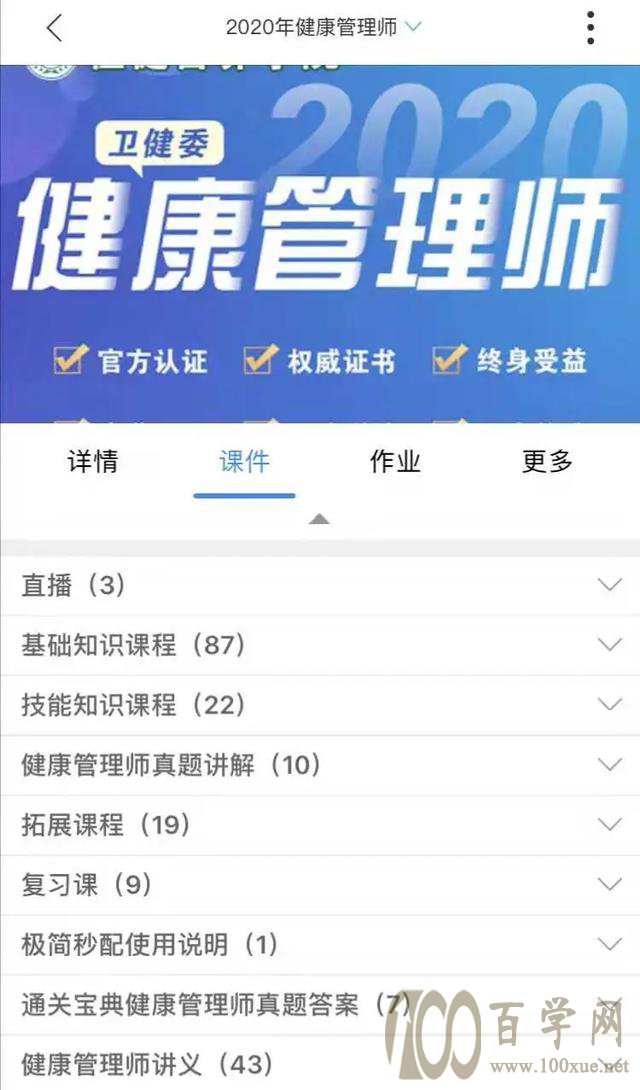Switch to the 作业 tab
The width and height of the screenshot is (640, 1090).
coord(395,462)
